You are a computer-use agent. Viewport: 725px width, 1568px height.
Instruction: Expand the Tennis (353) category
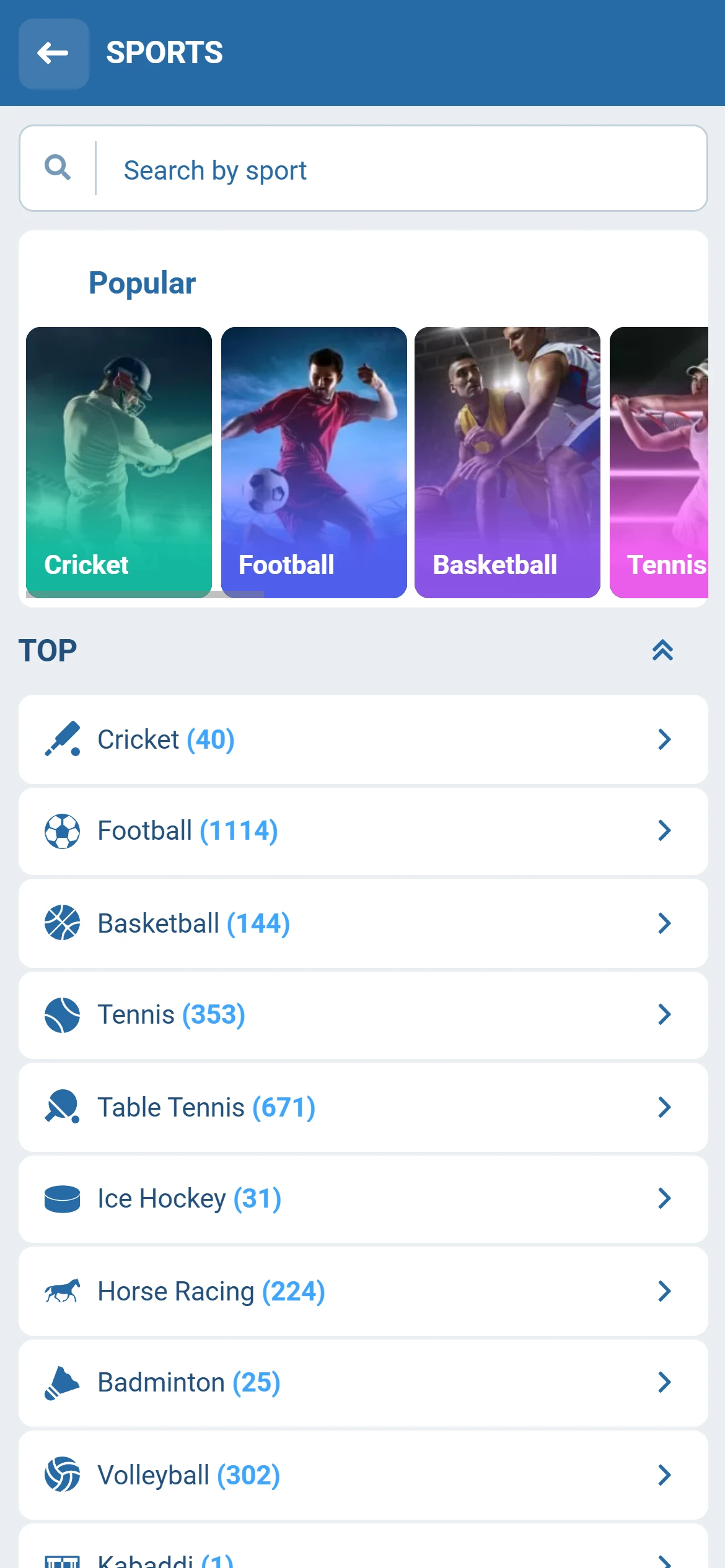pos(664,1014)
